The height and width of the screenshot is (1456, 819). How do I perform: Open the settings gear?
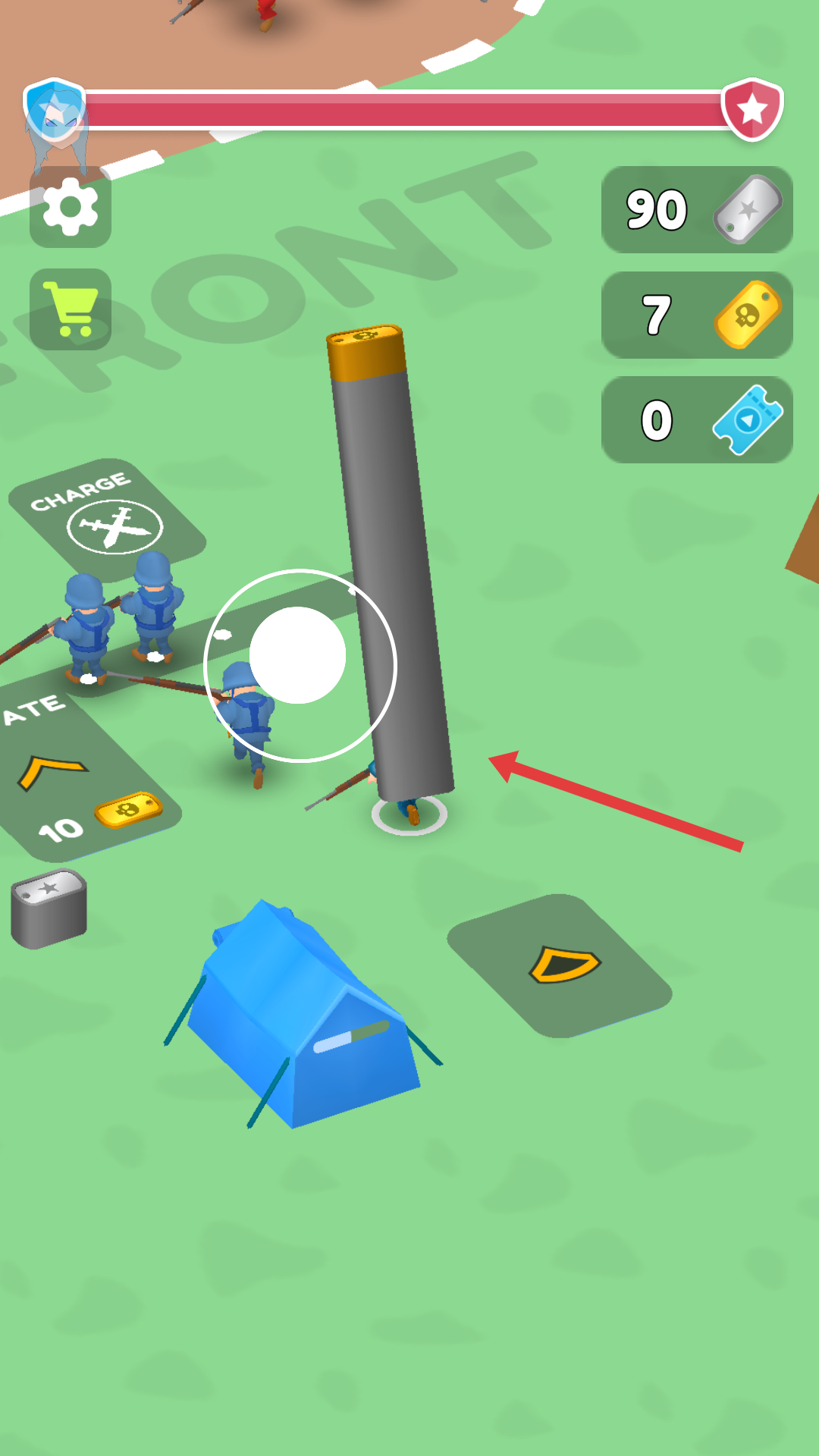pyautogui.click(x=71, y=208)
